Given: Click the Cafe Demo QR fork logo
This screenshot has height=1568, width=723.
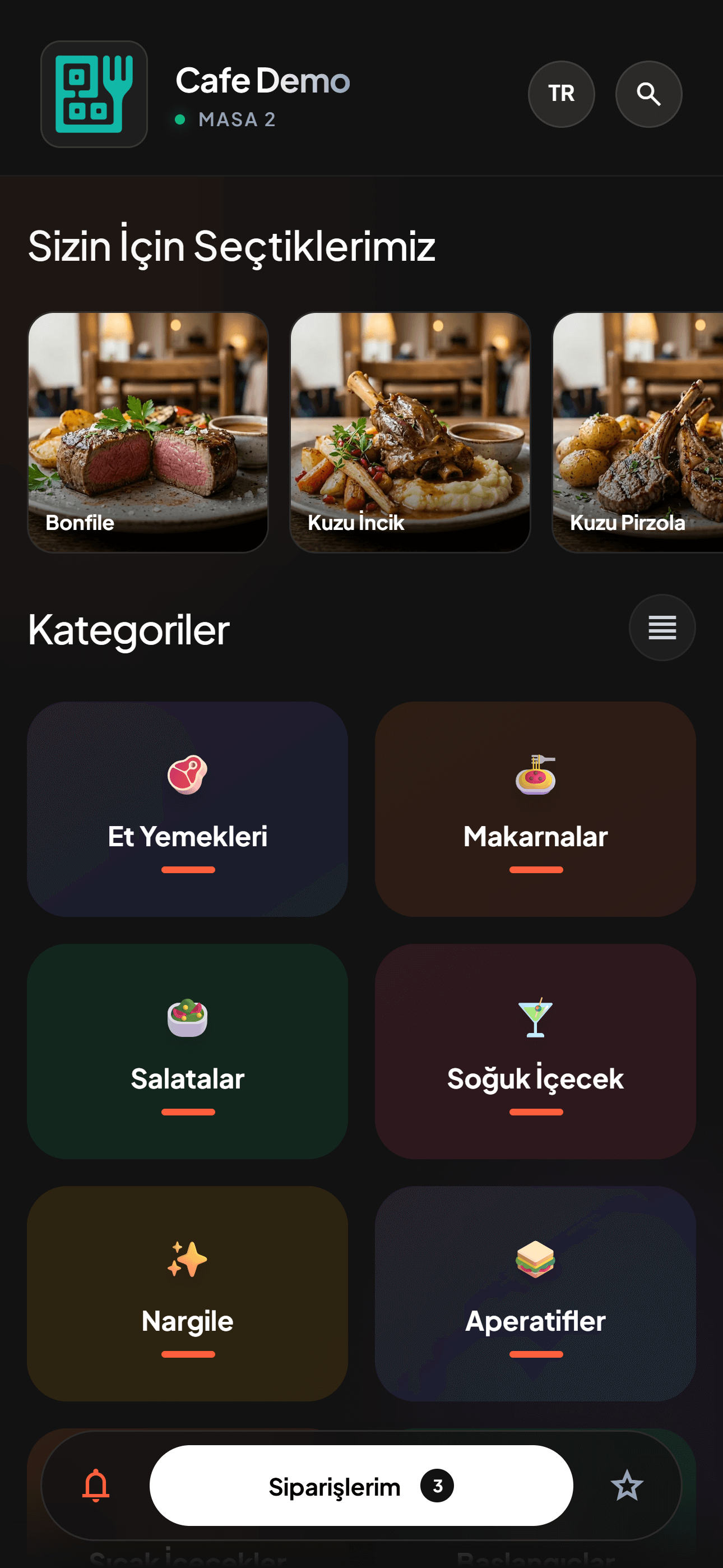Looking at the screenshot, I should [92, 94].
